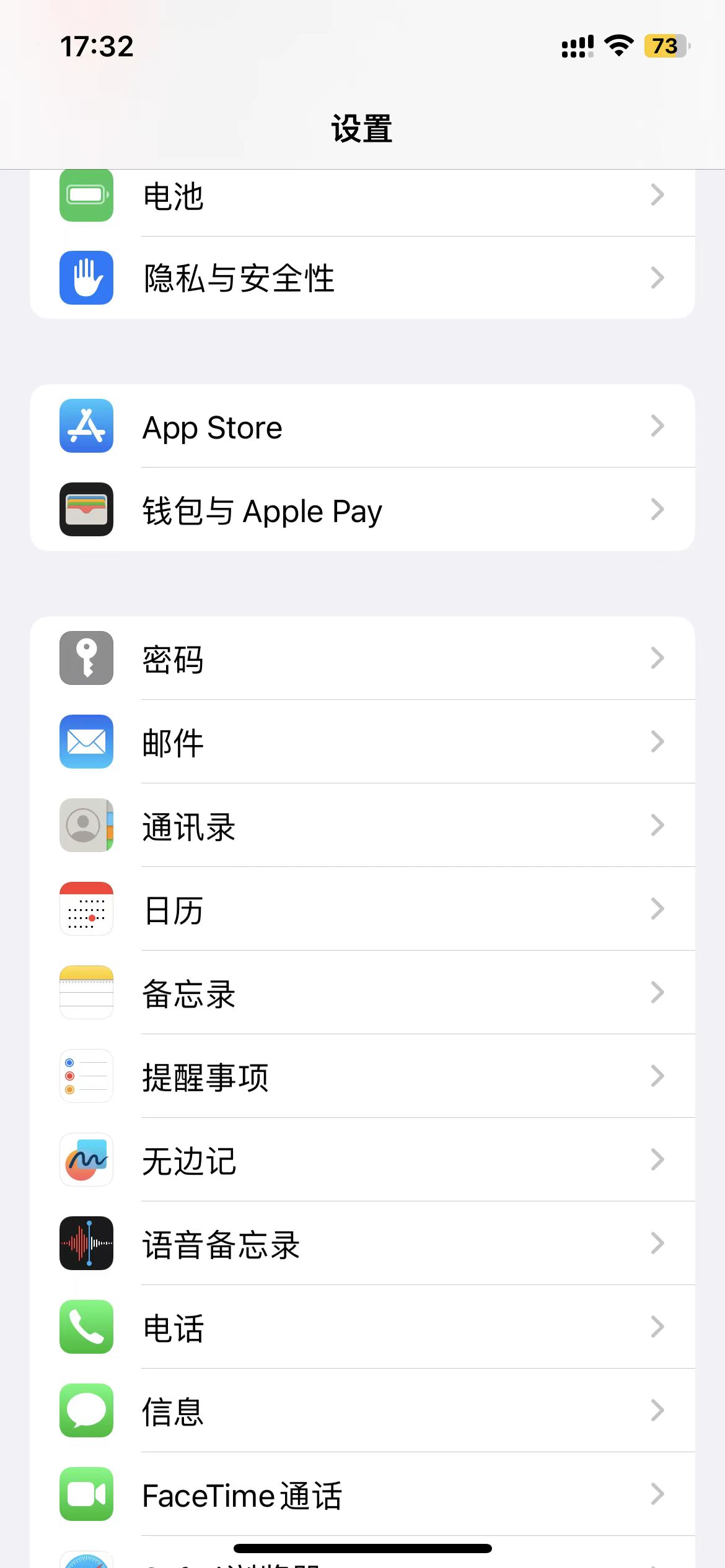Open 隐私与安全性 settings

click(362, 277)
